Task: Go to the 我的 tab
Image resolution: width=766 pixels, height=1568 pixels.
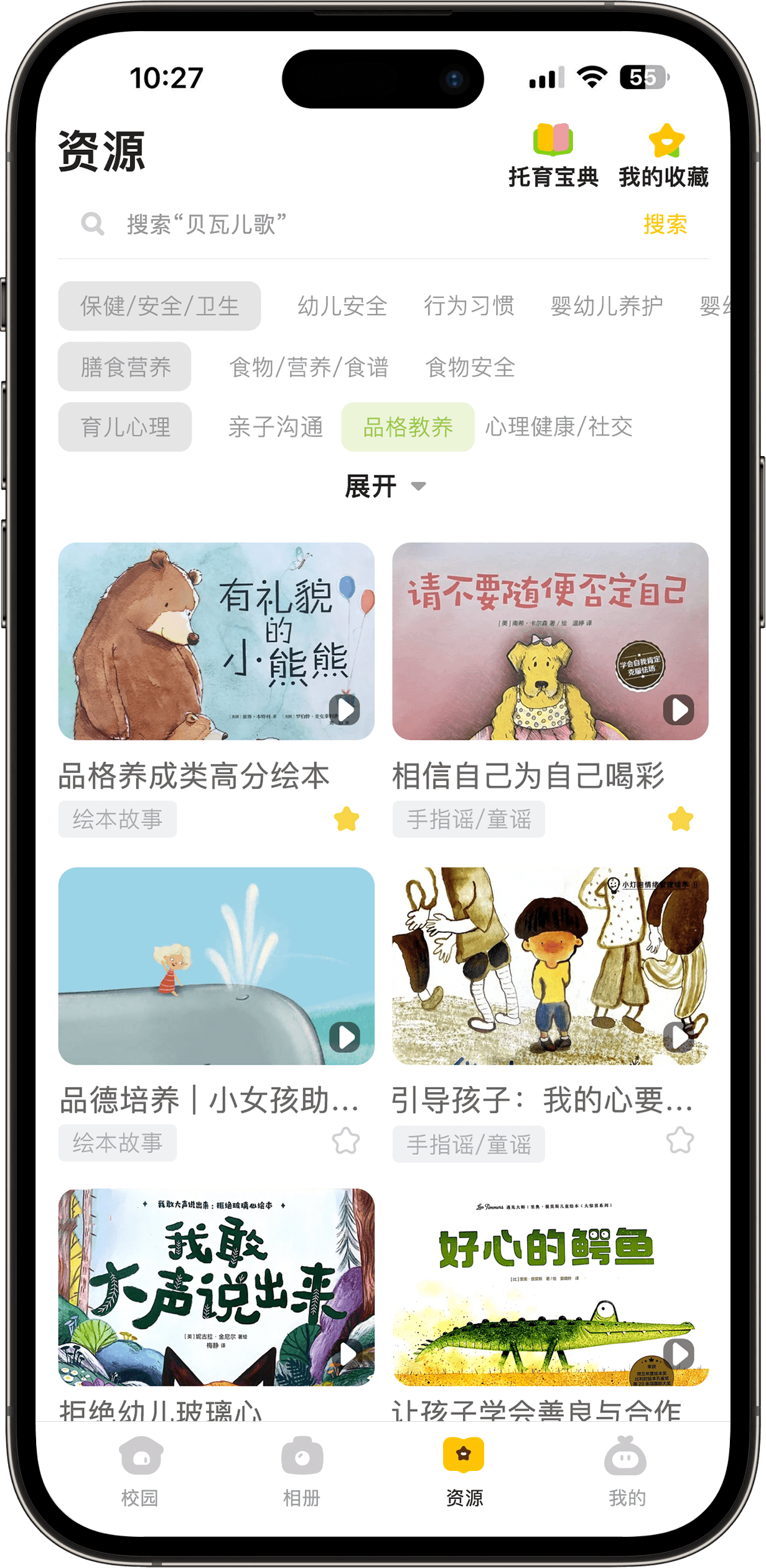Action: 626,1471
